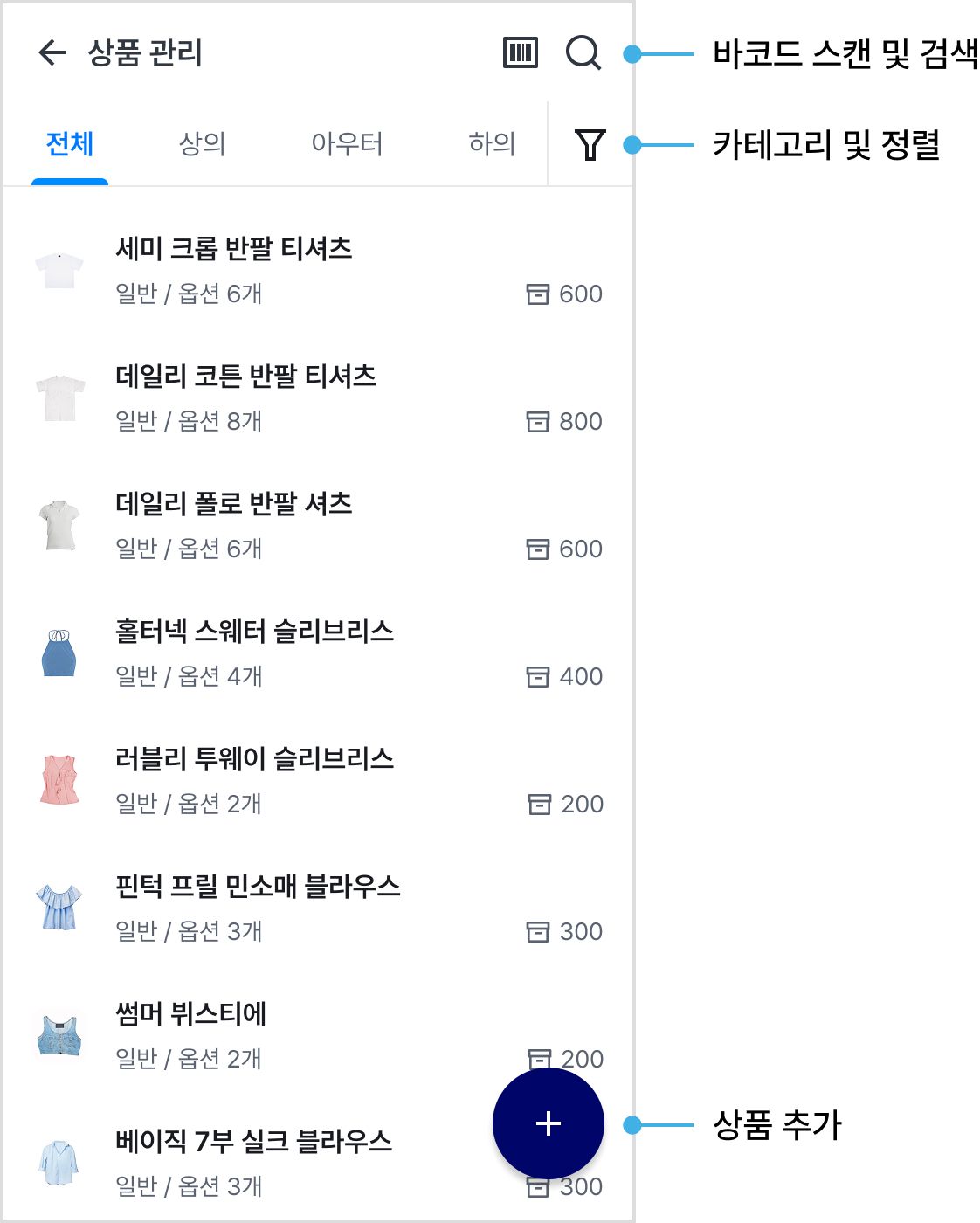Add a new product with plus button

(x=548, y=1123)
